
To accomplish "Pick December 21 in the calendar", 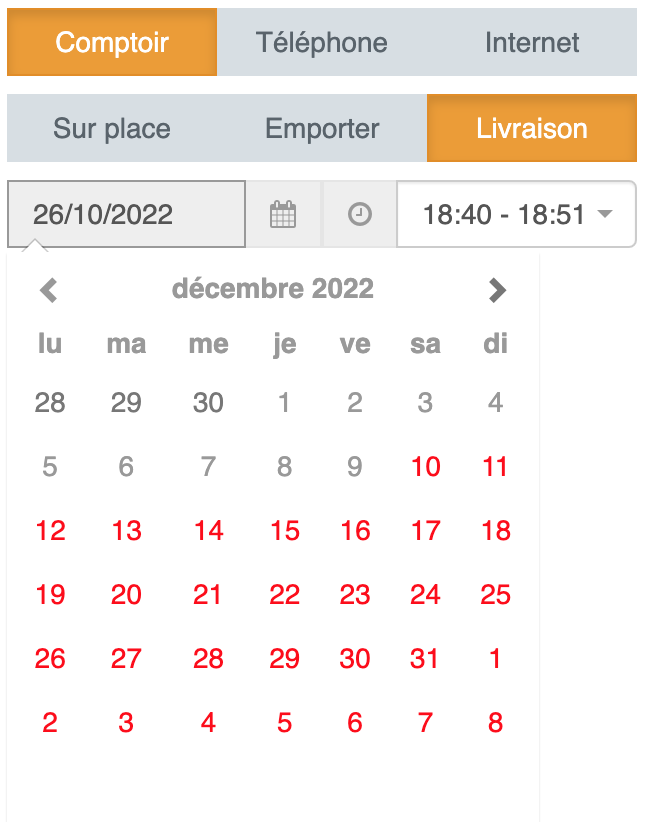I will pos(208,595).
